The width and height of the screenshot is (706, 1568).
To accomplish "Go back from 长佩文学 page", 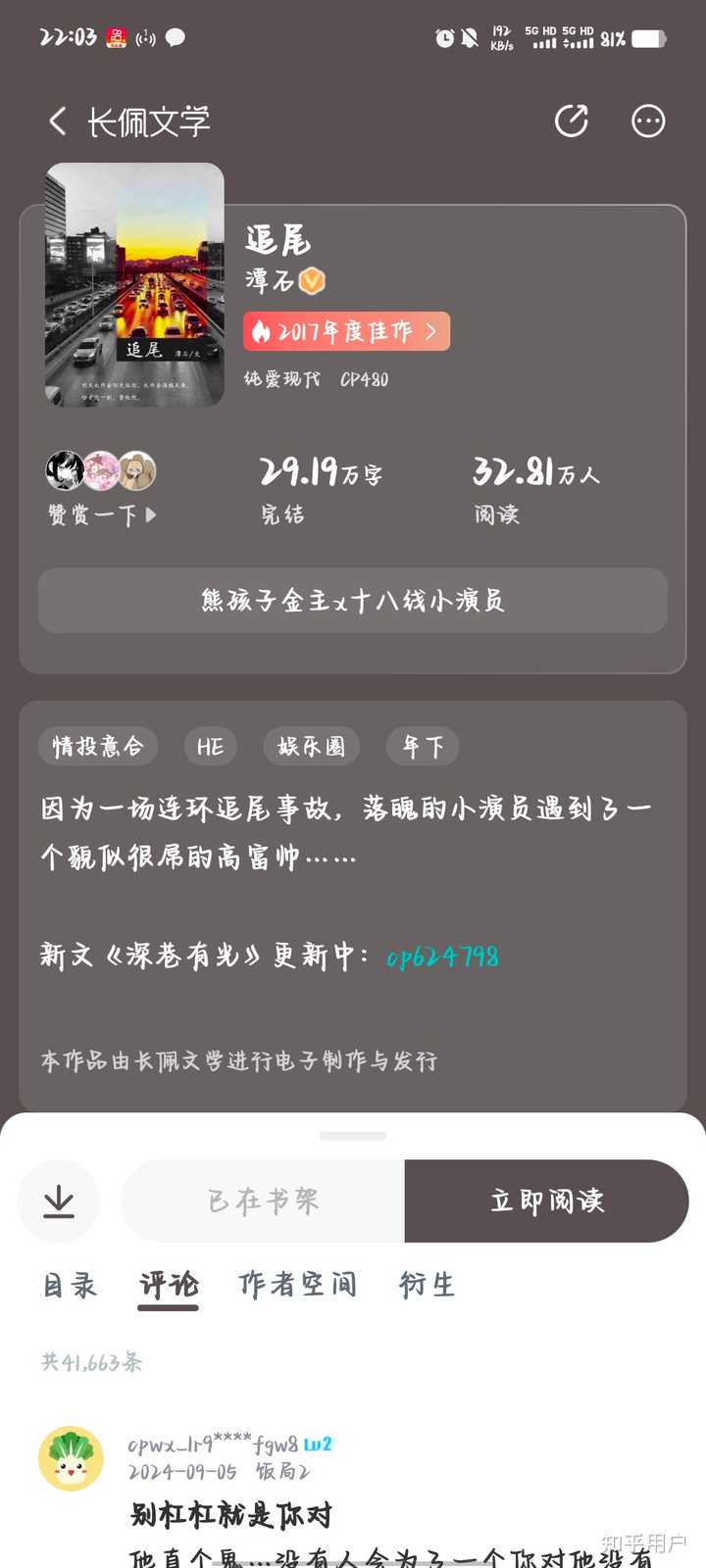I will [x=58, y=122].
